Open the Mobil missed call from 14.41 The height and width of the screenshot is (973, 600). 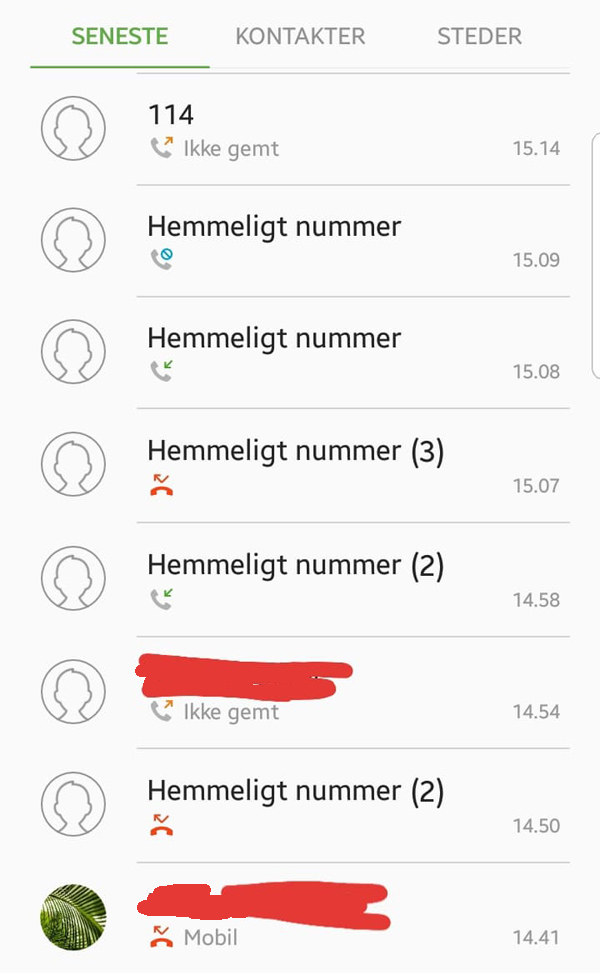coord(340,918)
